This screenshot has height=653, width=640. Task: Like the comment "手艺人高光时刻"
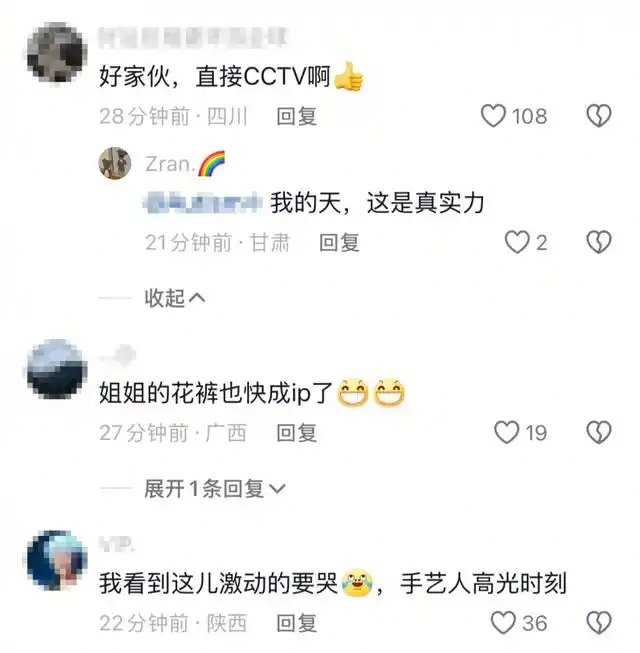pos(504,622)
